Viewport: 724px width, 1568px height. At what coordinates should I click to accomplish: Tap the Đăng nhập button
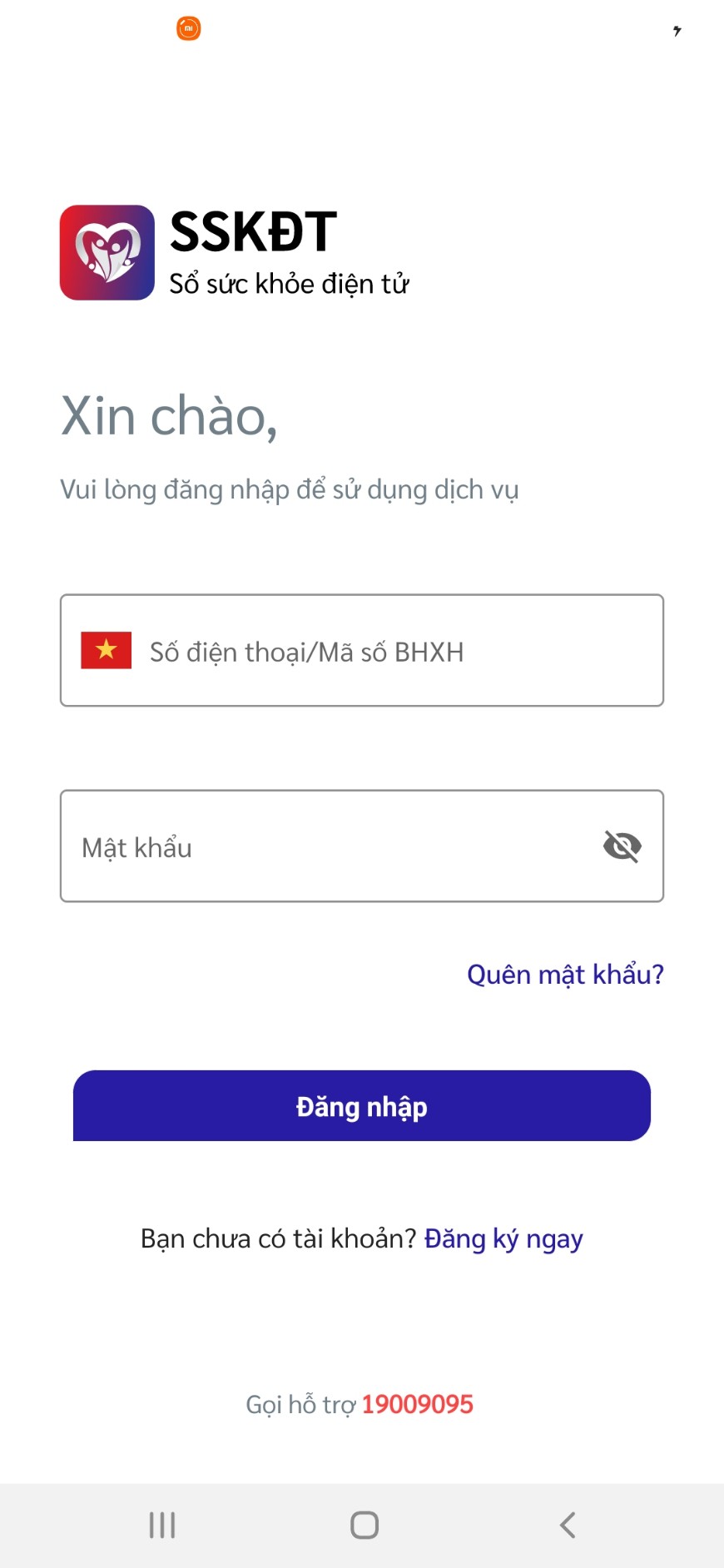361,1106
